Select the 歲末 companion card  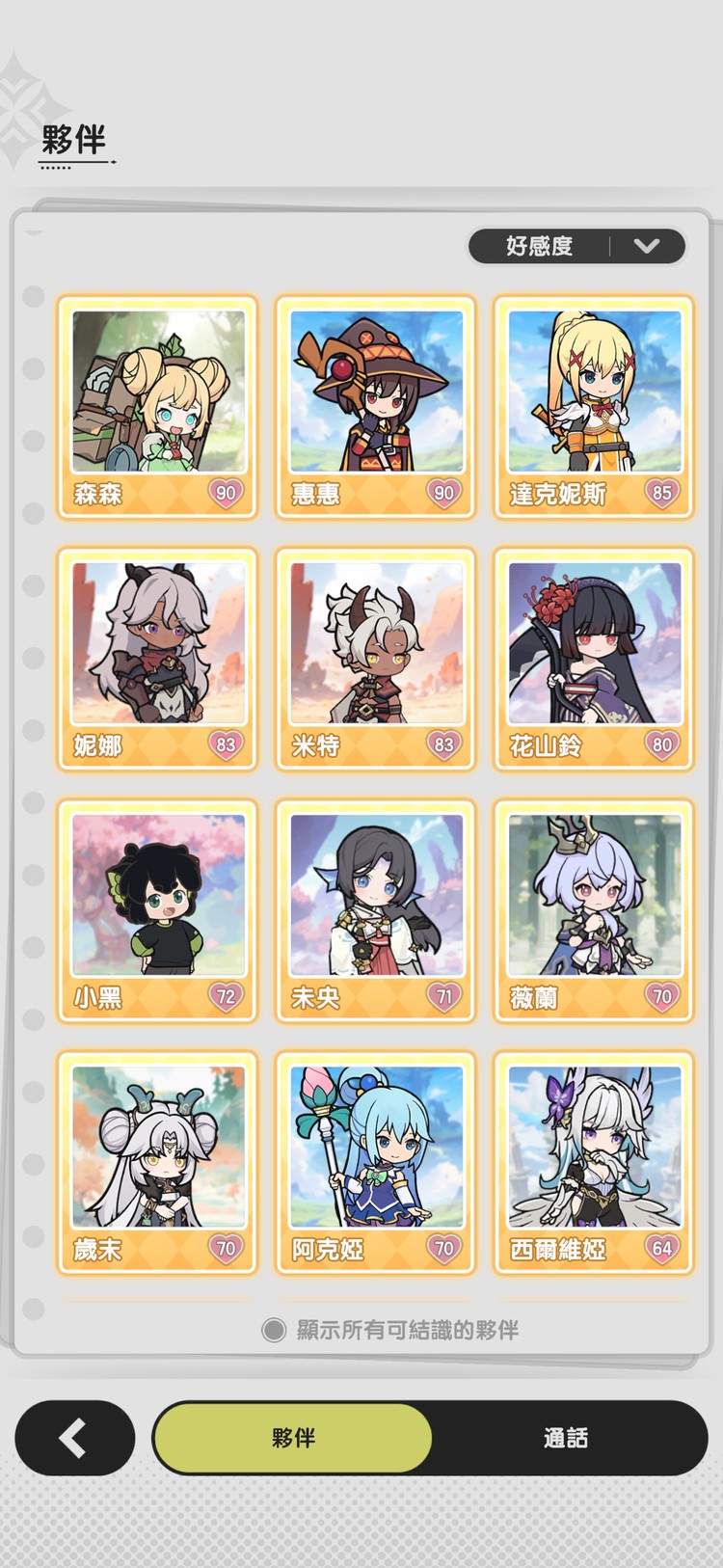(x=158, y=1162)
